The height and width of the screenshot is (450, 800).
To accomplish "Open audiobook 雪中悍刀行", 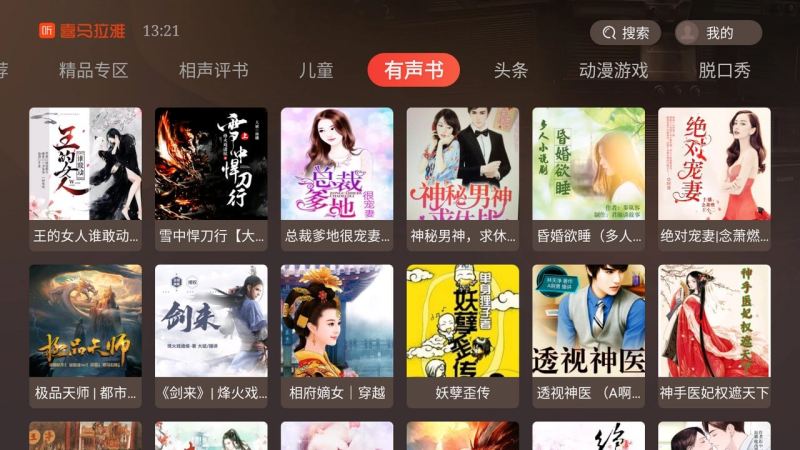I will click(x=211, y=179).
